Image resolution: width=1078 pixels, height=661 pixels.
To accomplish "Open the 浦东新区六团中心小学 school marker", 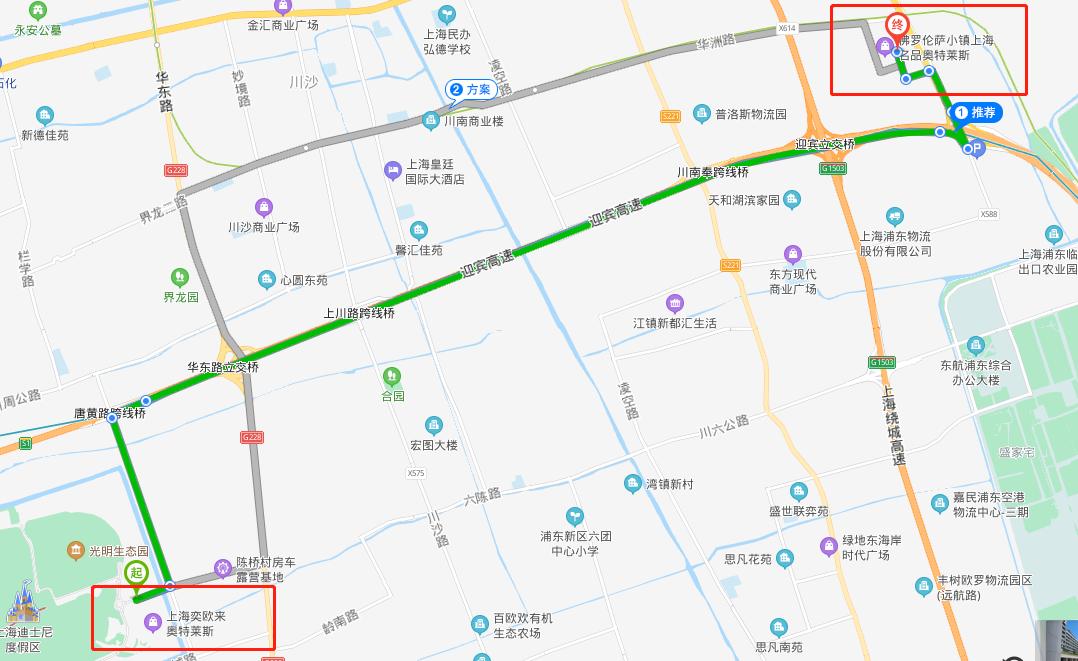I will pos(575,517).
